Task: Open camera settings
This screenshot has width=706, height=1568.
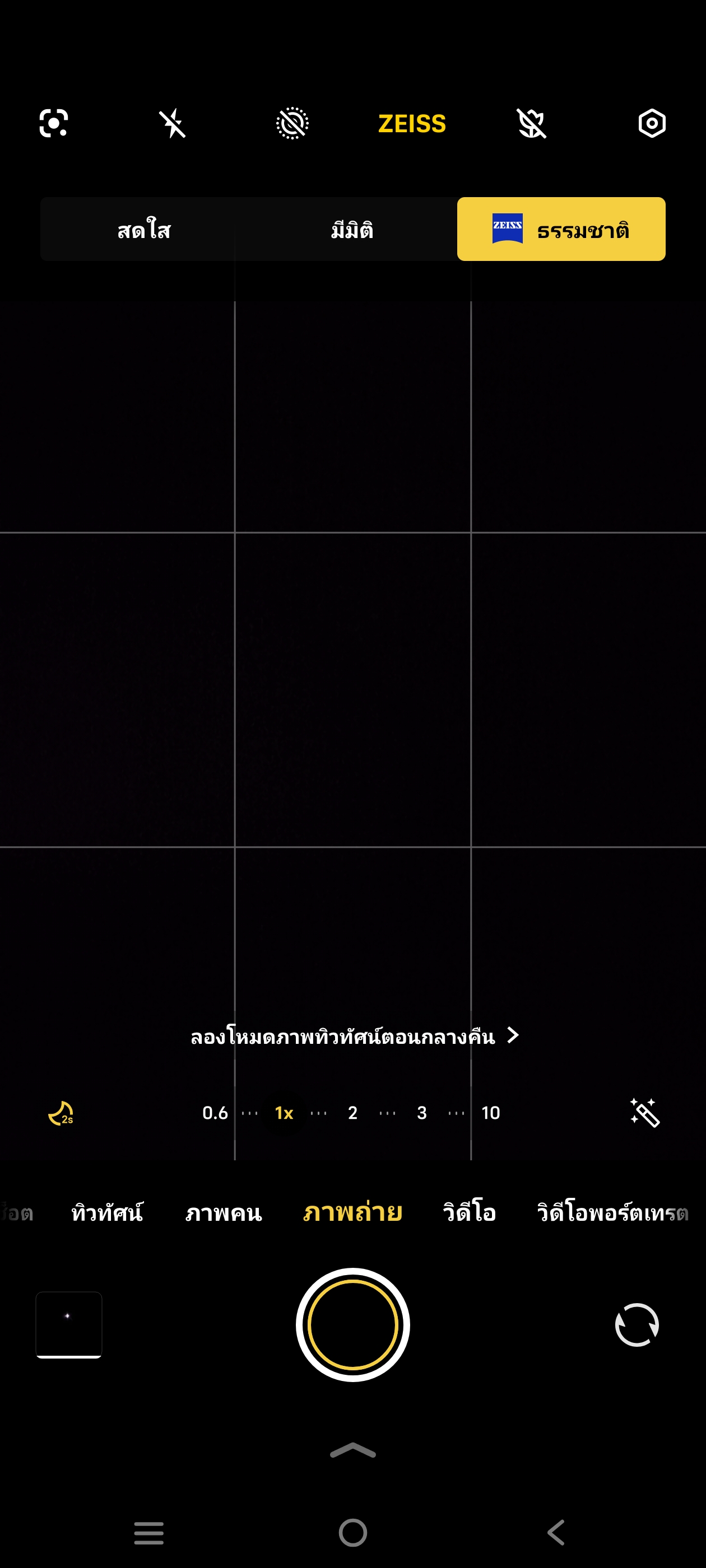Action: (652, 124)
